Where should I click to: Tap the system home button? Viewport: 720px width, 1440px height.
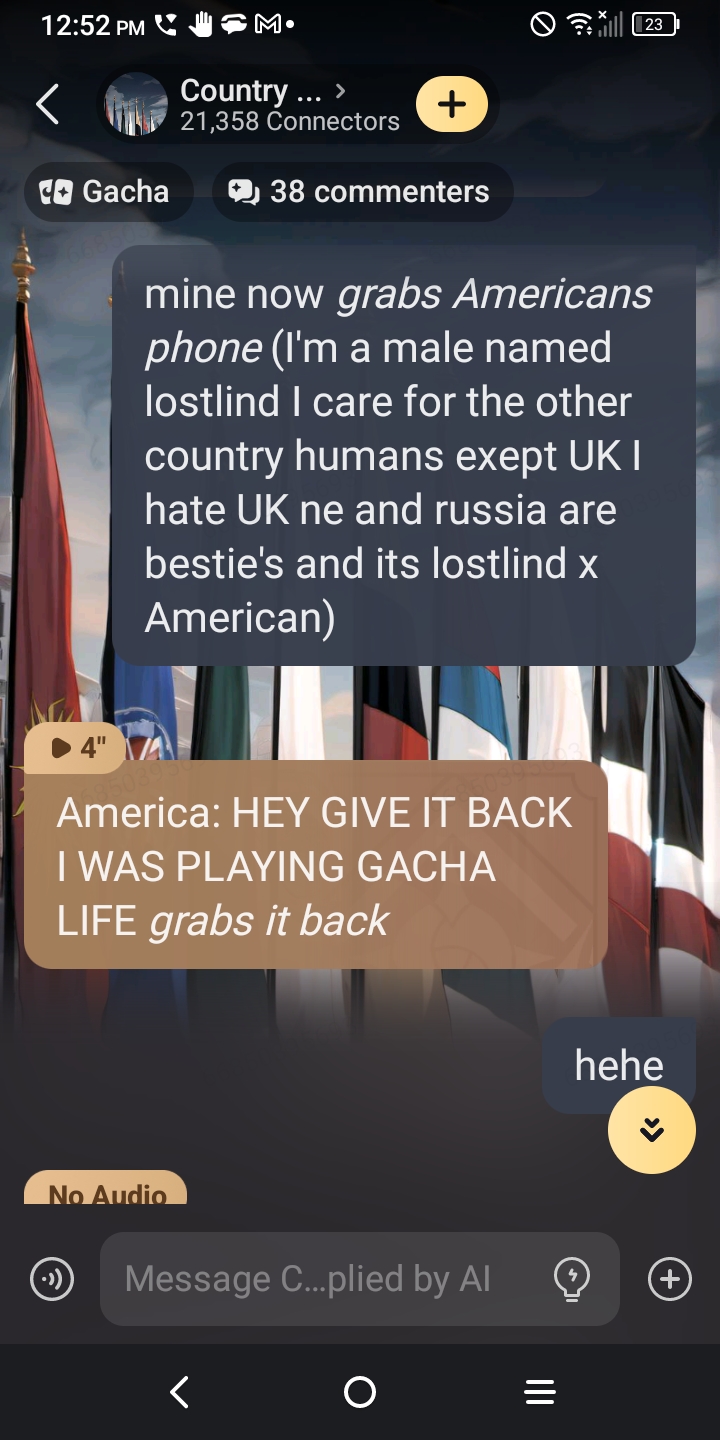pos(360,1392)
